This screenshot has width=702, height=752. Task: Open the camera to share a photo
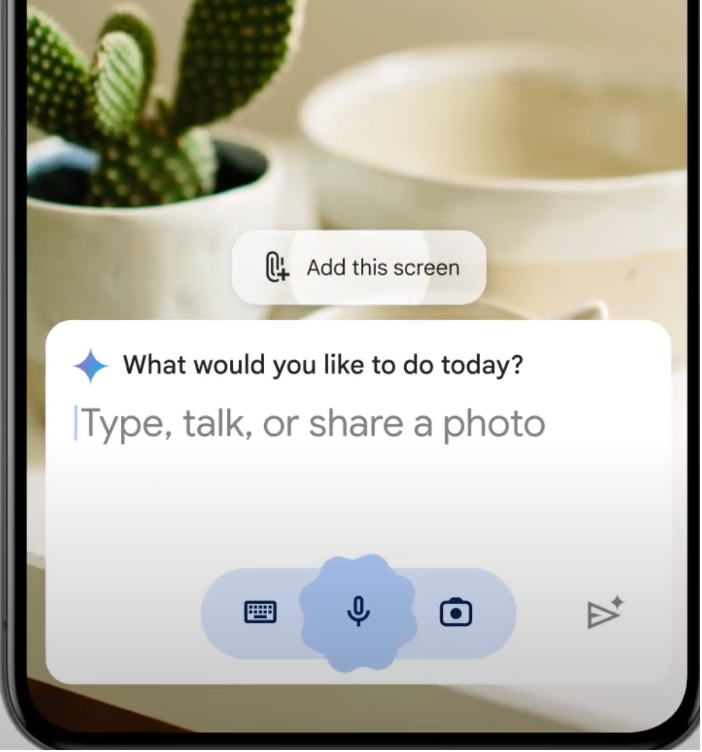(456, 612)
